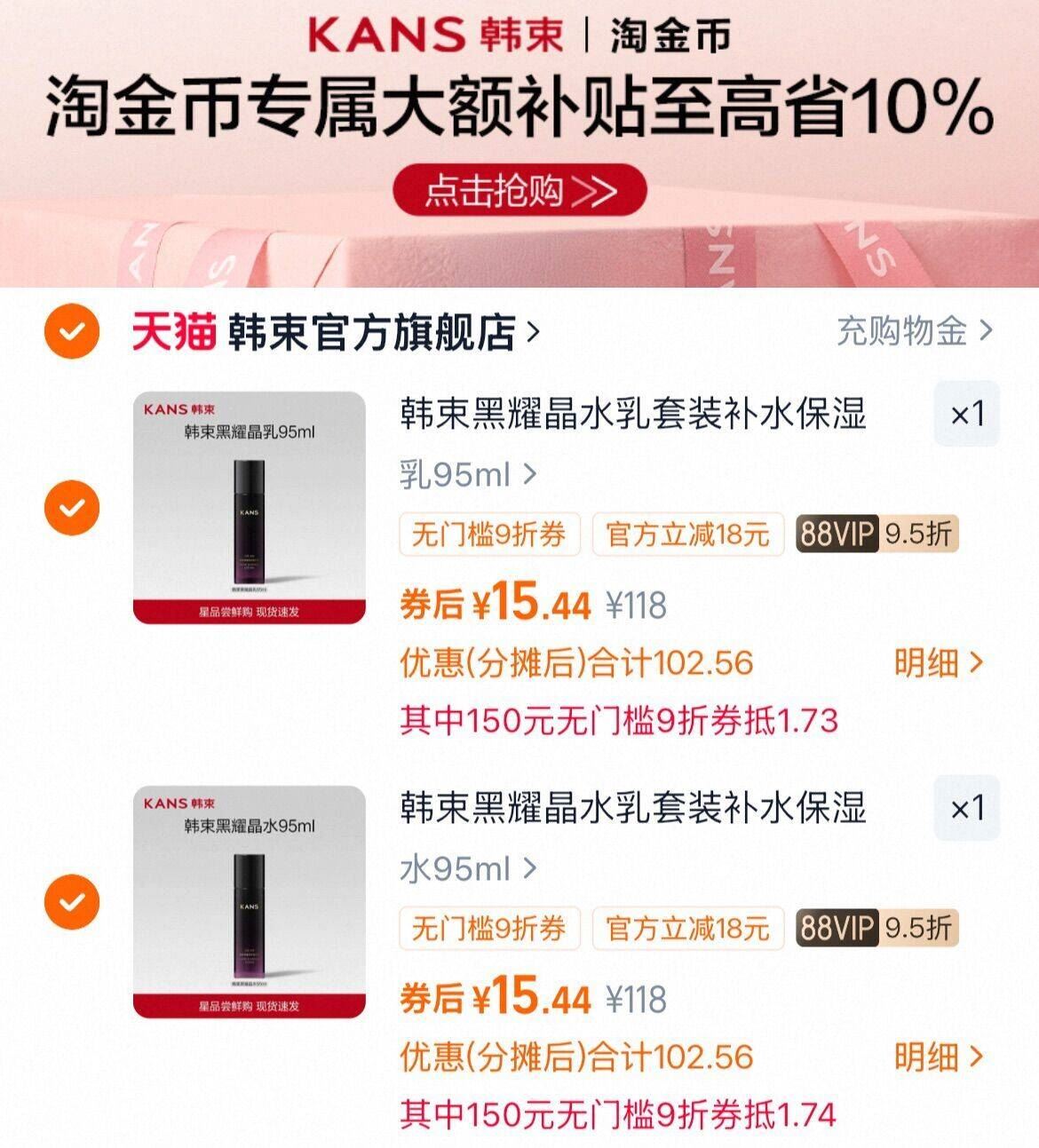Toggle the store-level select checkbox

70,329
